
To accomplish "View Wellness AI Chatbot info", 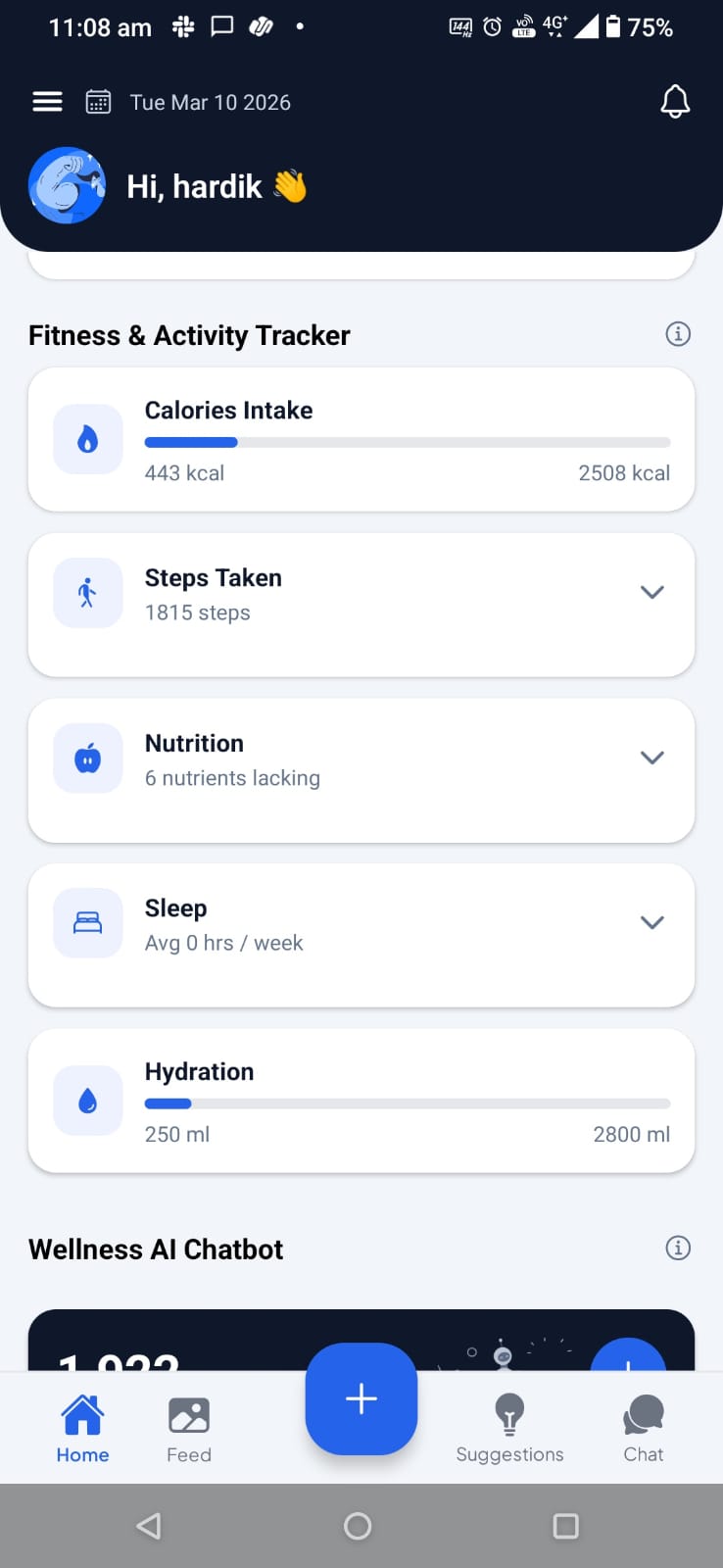I will tap(678, 1248).
